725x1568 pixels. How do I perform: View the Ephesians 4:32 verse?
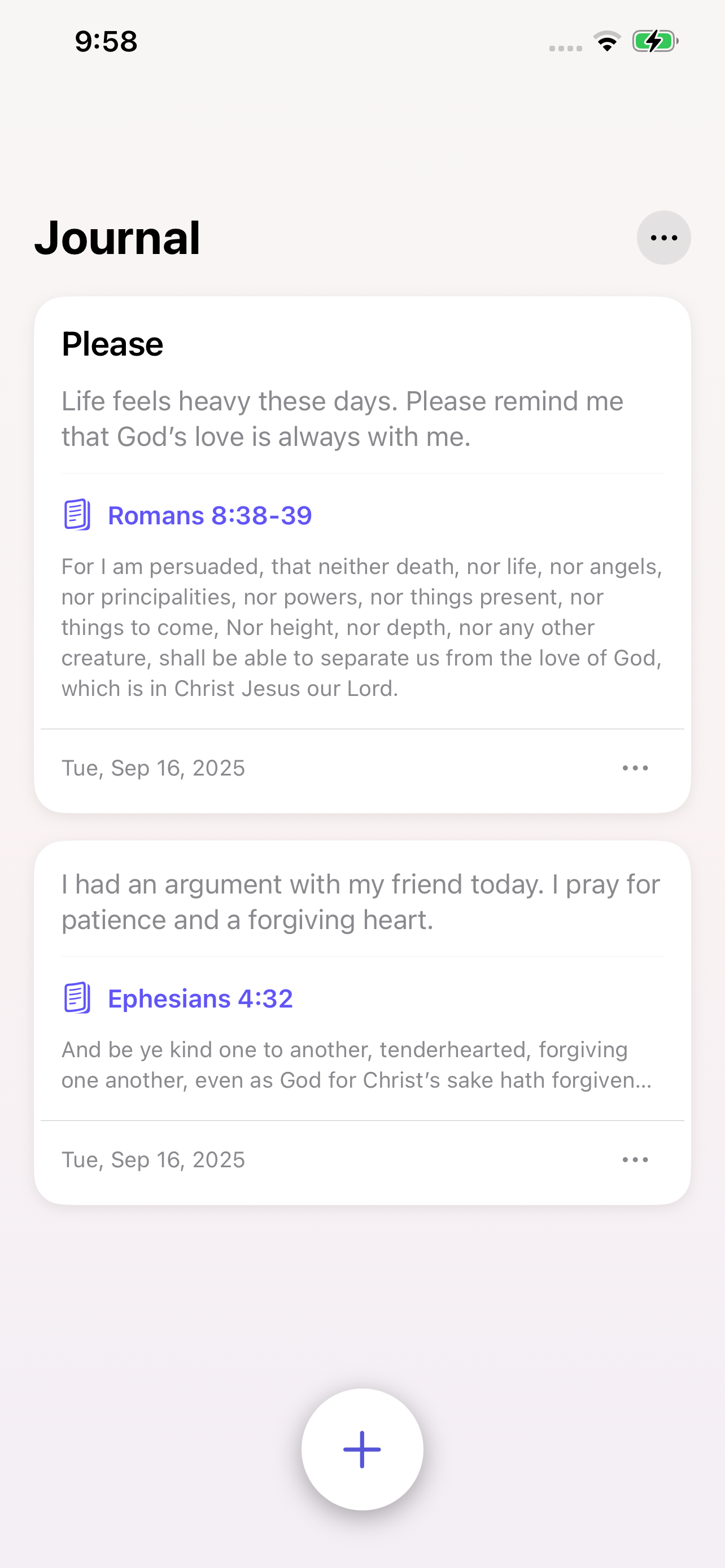(200, 999)
